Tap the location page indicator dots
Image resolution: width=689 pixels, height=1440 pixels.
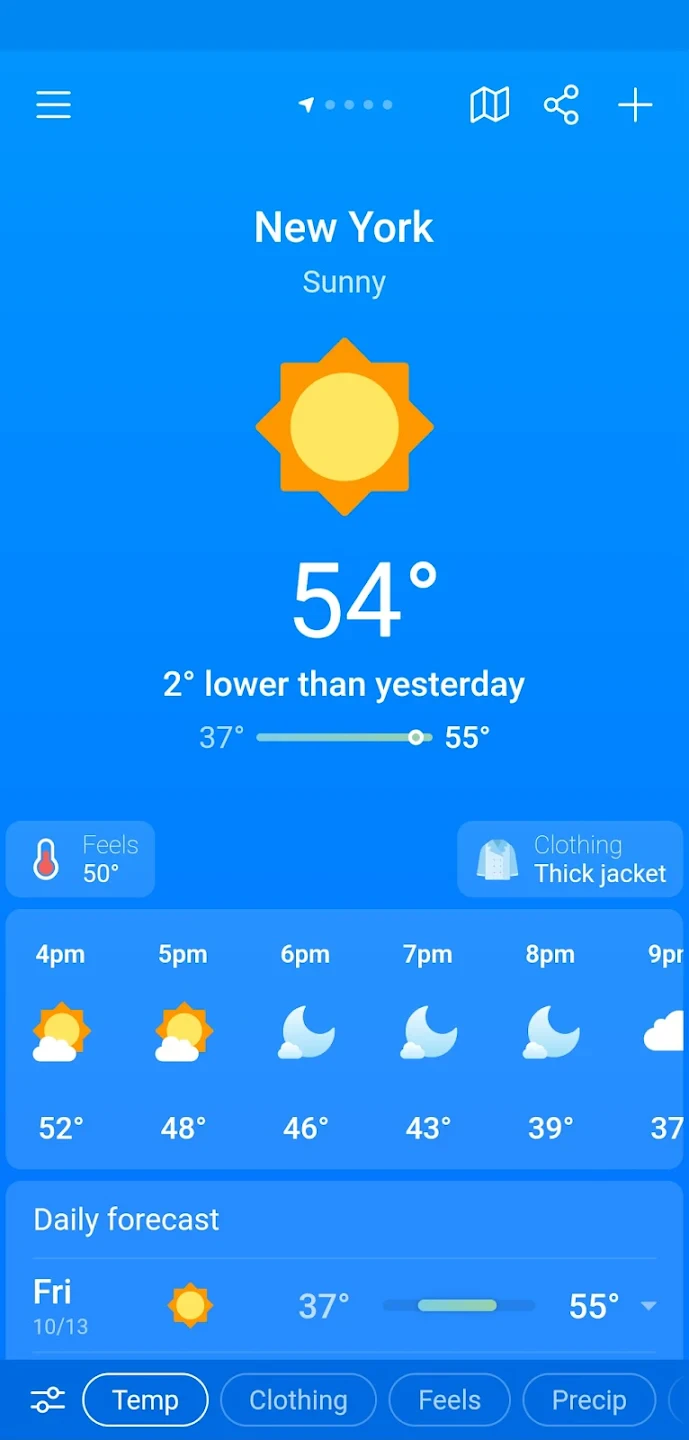pos(346,105)
